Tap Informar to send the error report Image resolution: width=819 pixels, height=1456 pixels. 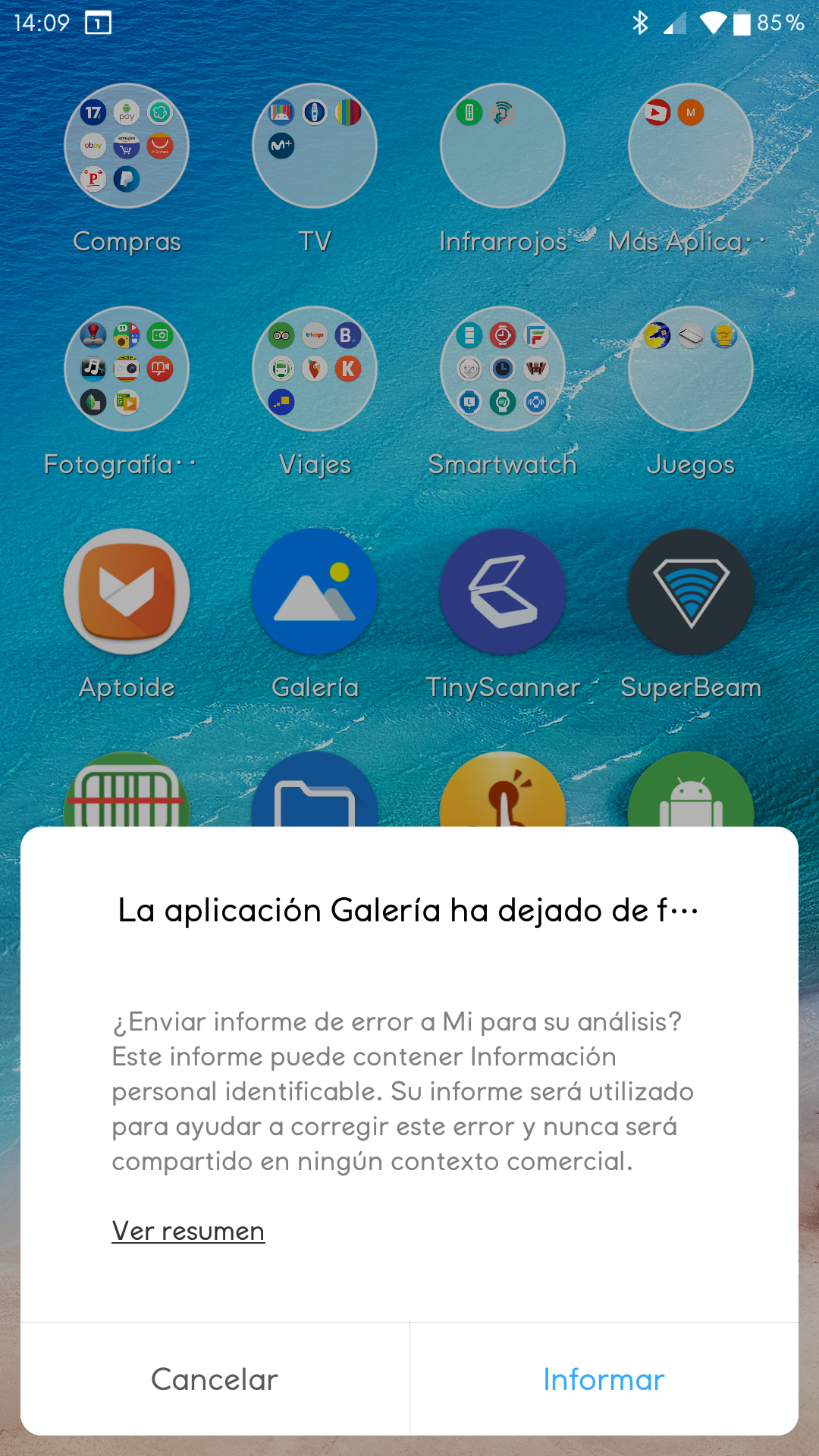point(604,1379)
